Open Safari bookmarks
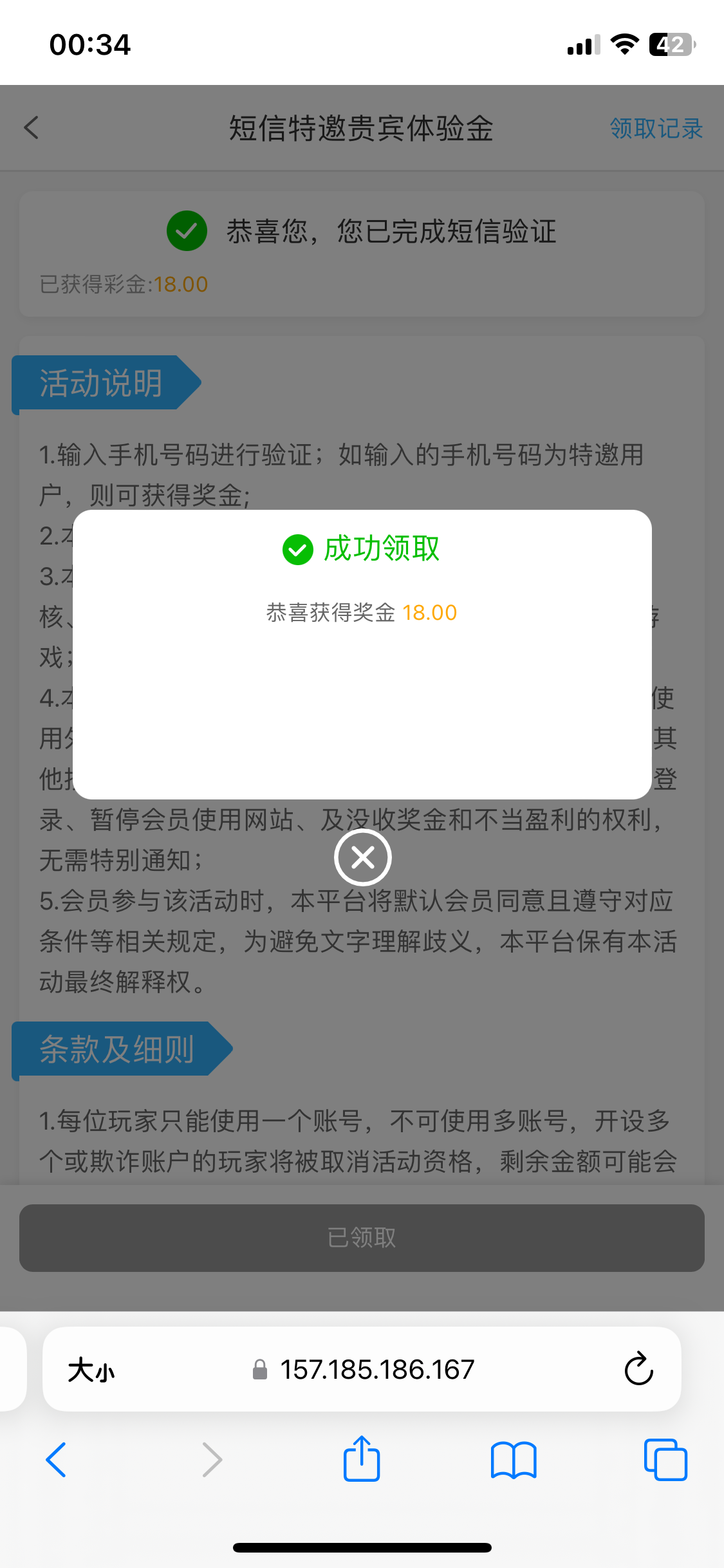The width and height of the screenshot is (724, 1568). (513, 1459)
